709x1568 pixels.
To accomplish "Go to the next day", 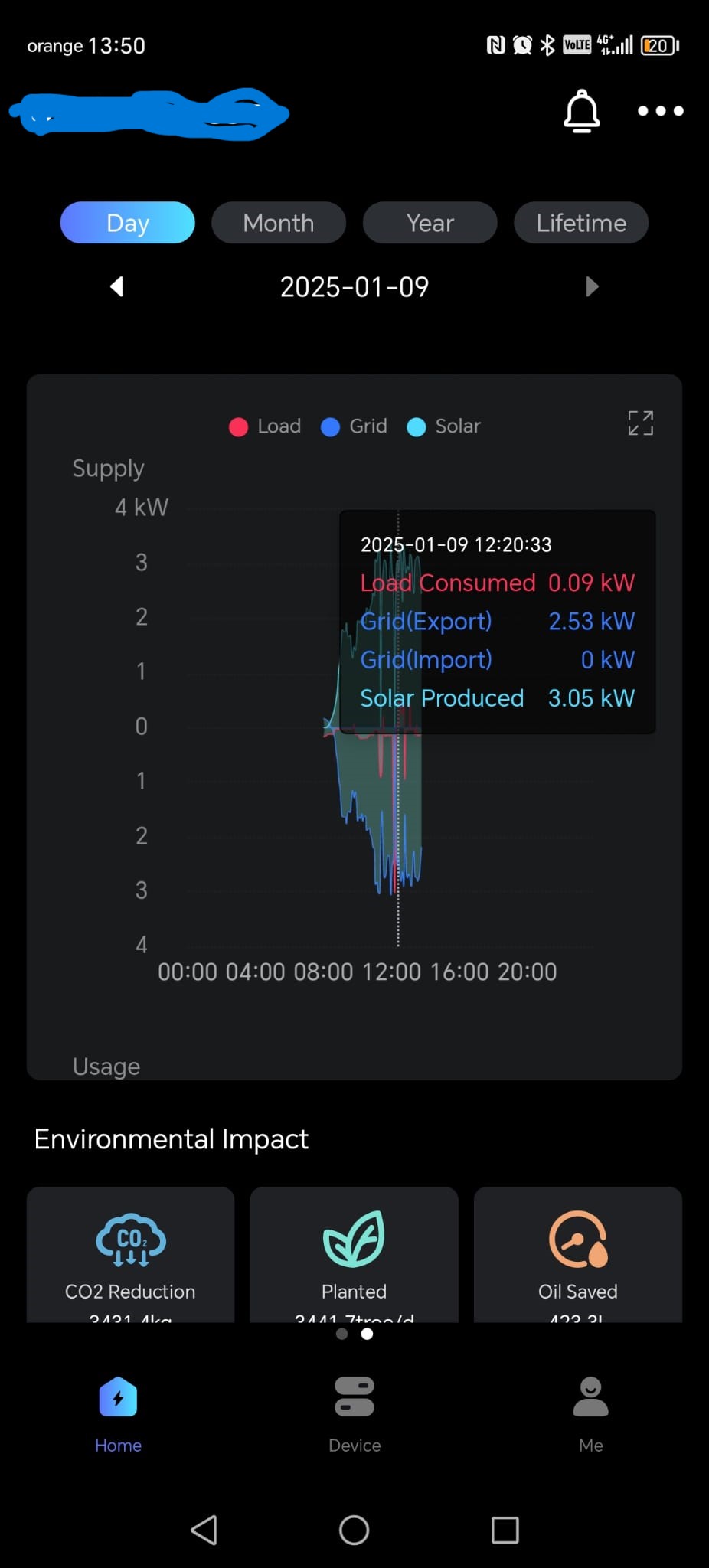I will (591, 287).
